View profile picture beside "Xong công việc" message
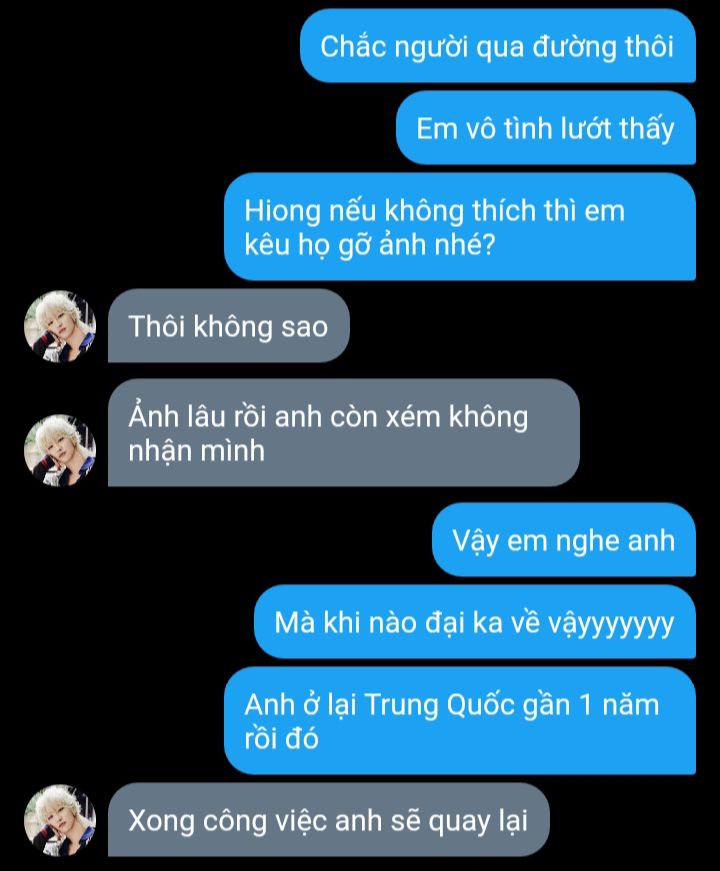The image size is (720, 871). tap(60, 820)
